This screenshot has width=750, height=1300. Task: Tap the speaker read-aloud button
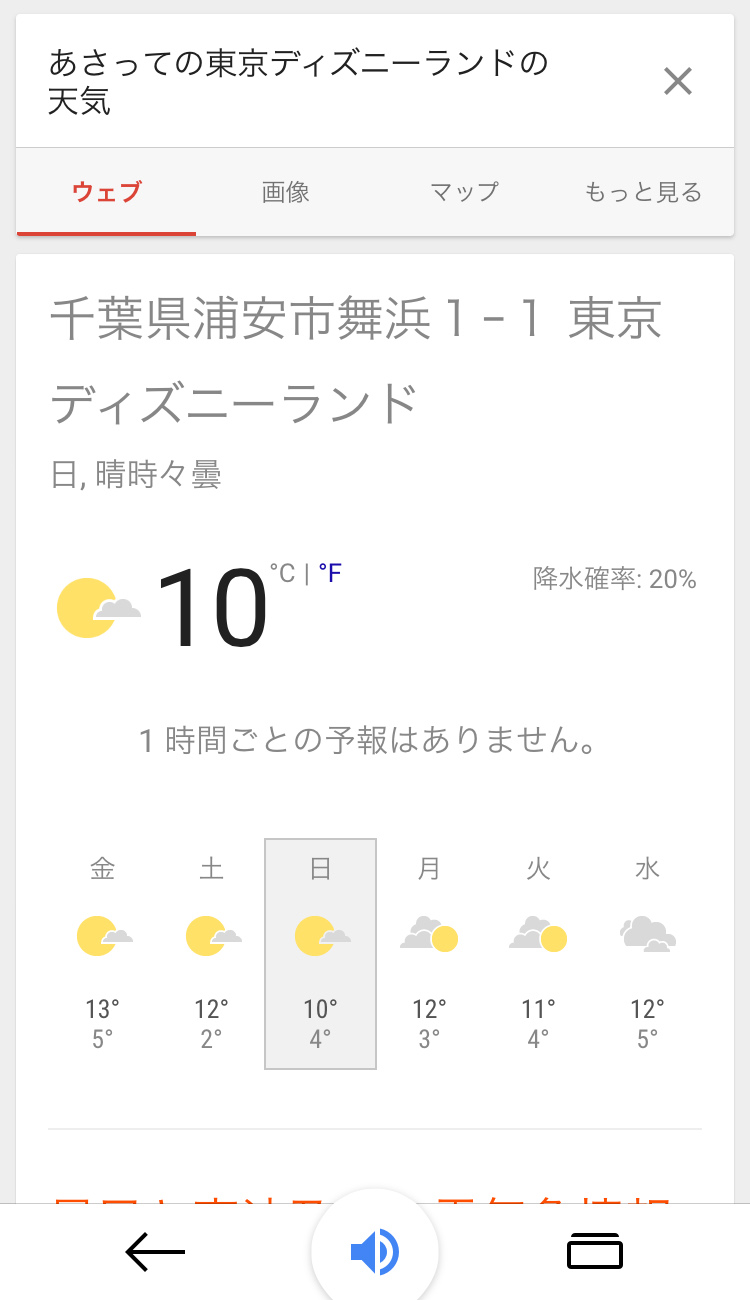pyautogui.click(x=375, y=1252)
